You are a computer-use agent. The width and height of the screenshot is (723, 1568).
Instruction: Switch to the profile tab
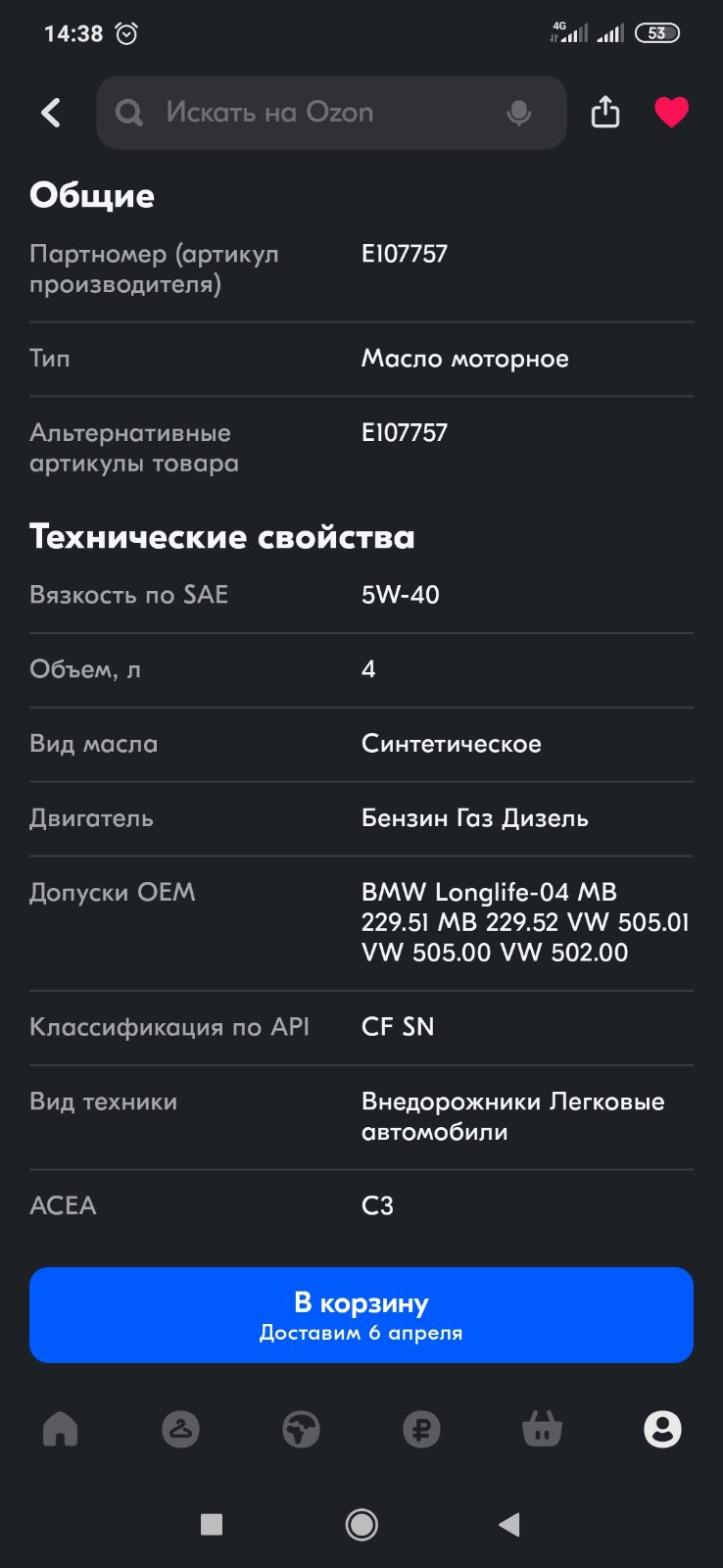[x=662, y=1430]
